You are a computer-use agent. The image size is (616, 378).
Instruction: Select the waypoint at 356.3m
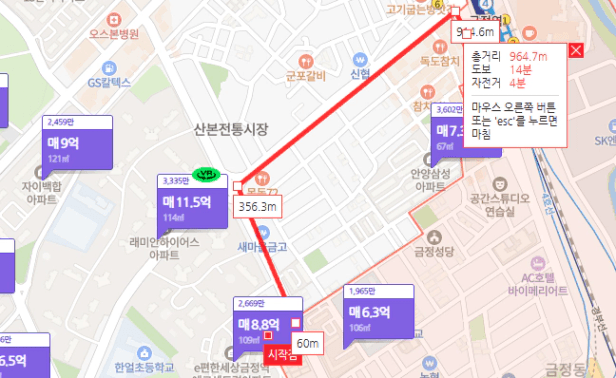pyautogui.click(x=238, y=186)
